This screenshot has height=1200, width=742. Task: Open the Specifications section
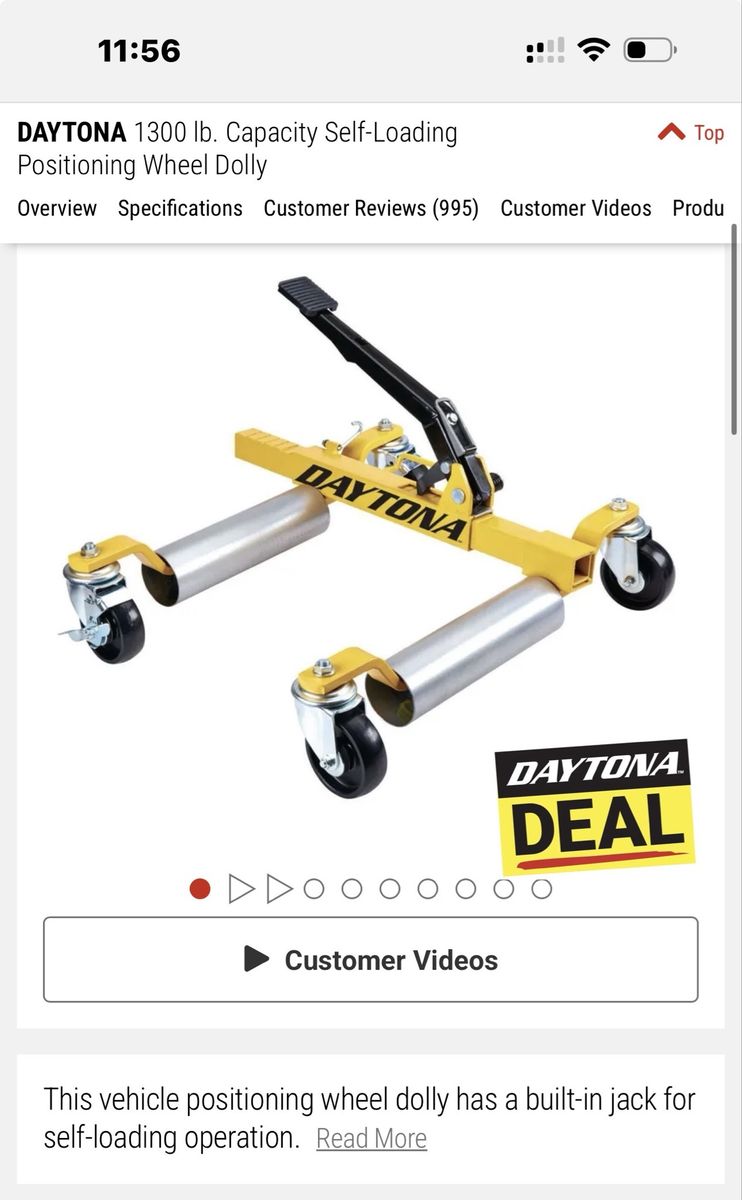[180, 208]
